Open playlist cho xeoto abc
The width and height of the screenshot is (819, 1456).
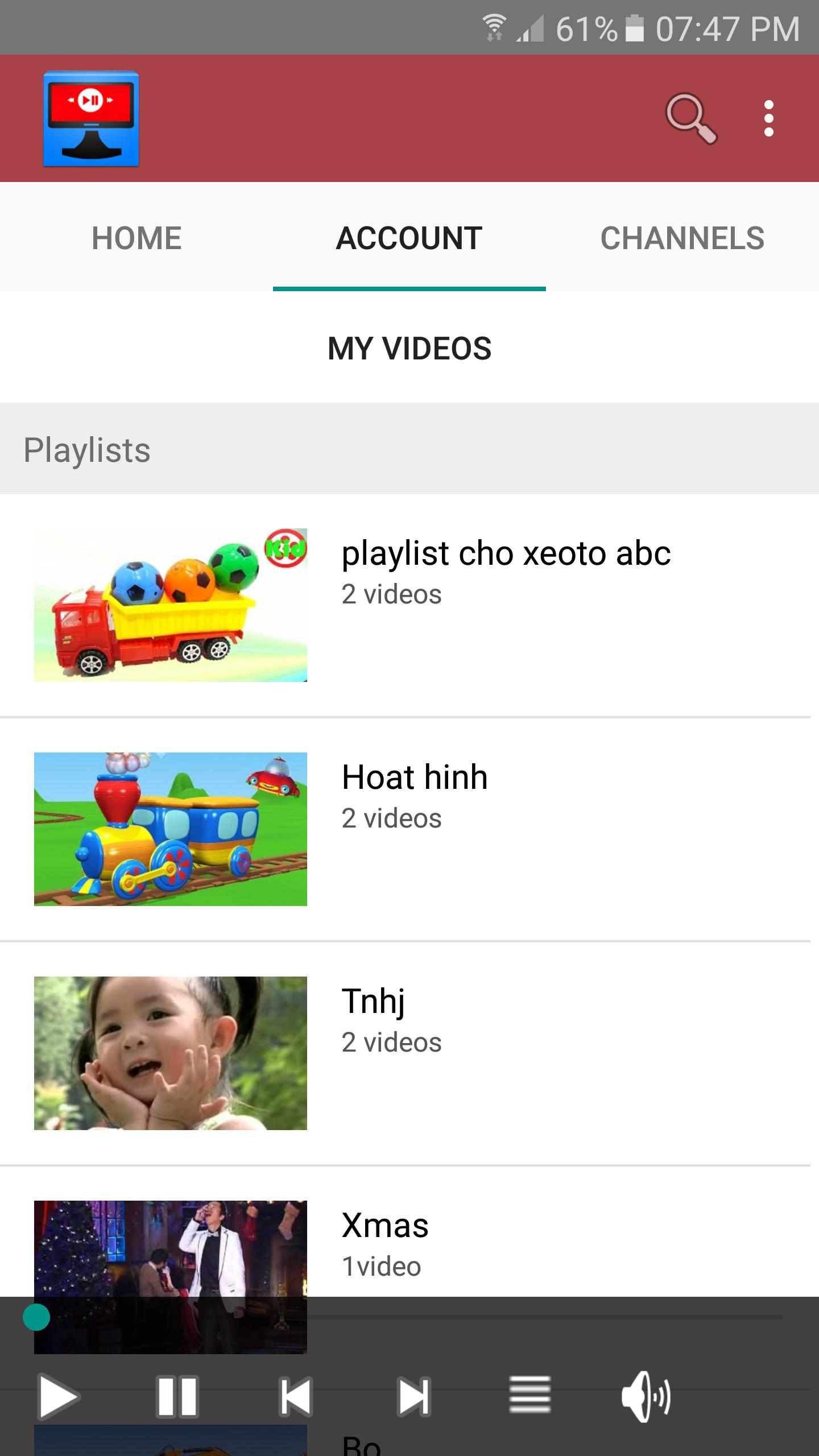[x=409, y=605]
